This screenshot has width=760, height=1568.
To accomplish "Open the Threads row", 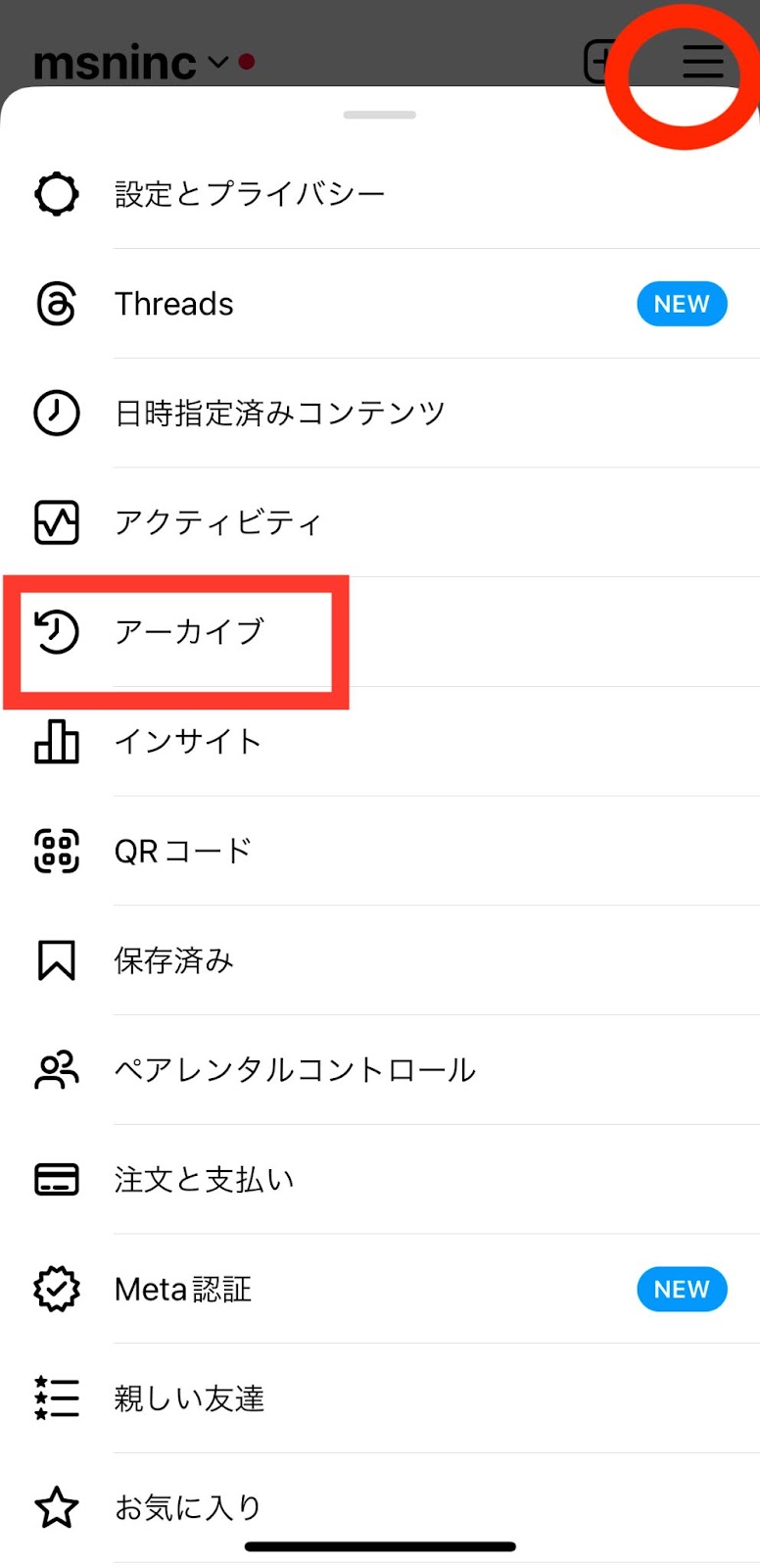I will [380, 304].
